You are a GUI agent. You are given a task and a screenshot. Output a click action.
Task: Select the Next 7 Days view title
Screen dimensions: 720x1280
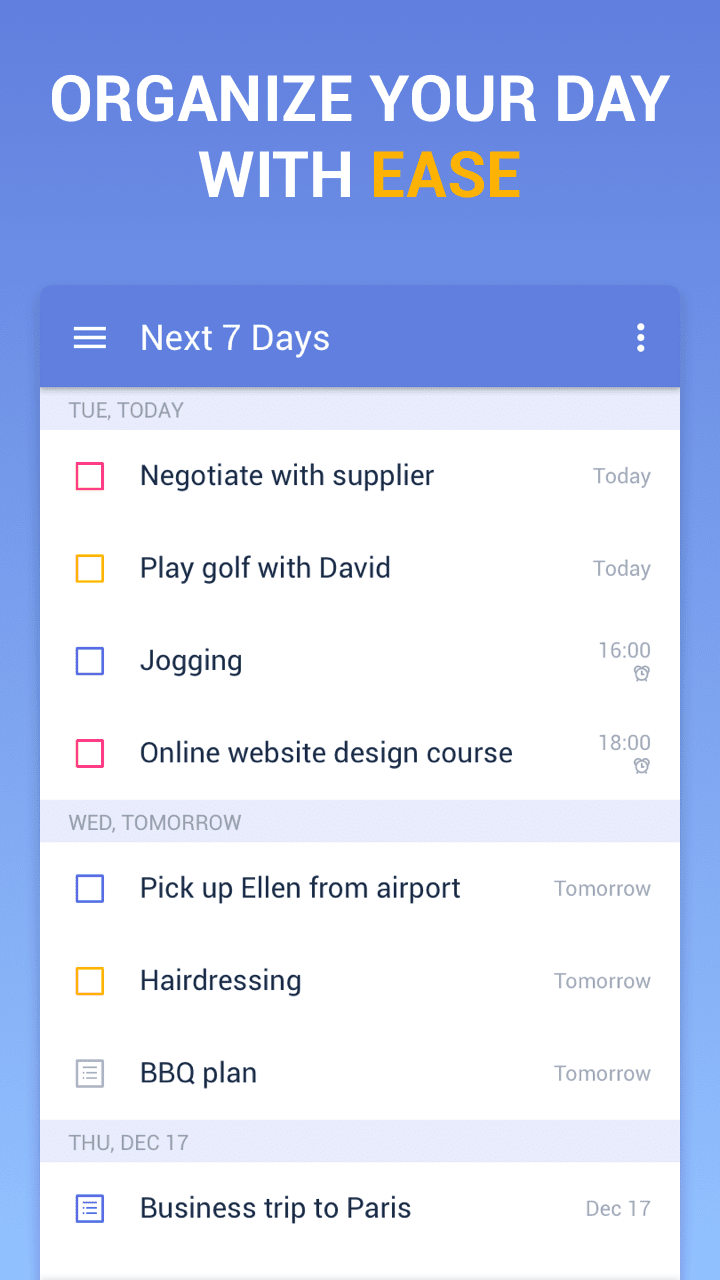(234, 337)
